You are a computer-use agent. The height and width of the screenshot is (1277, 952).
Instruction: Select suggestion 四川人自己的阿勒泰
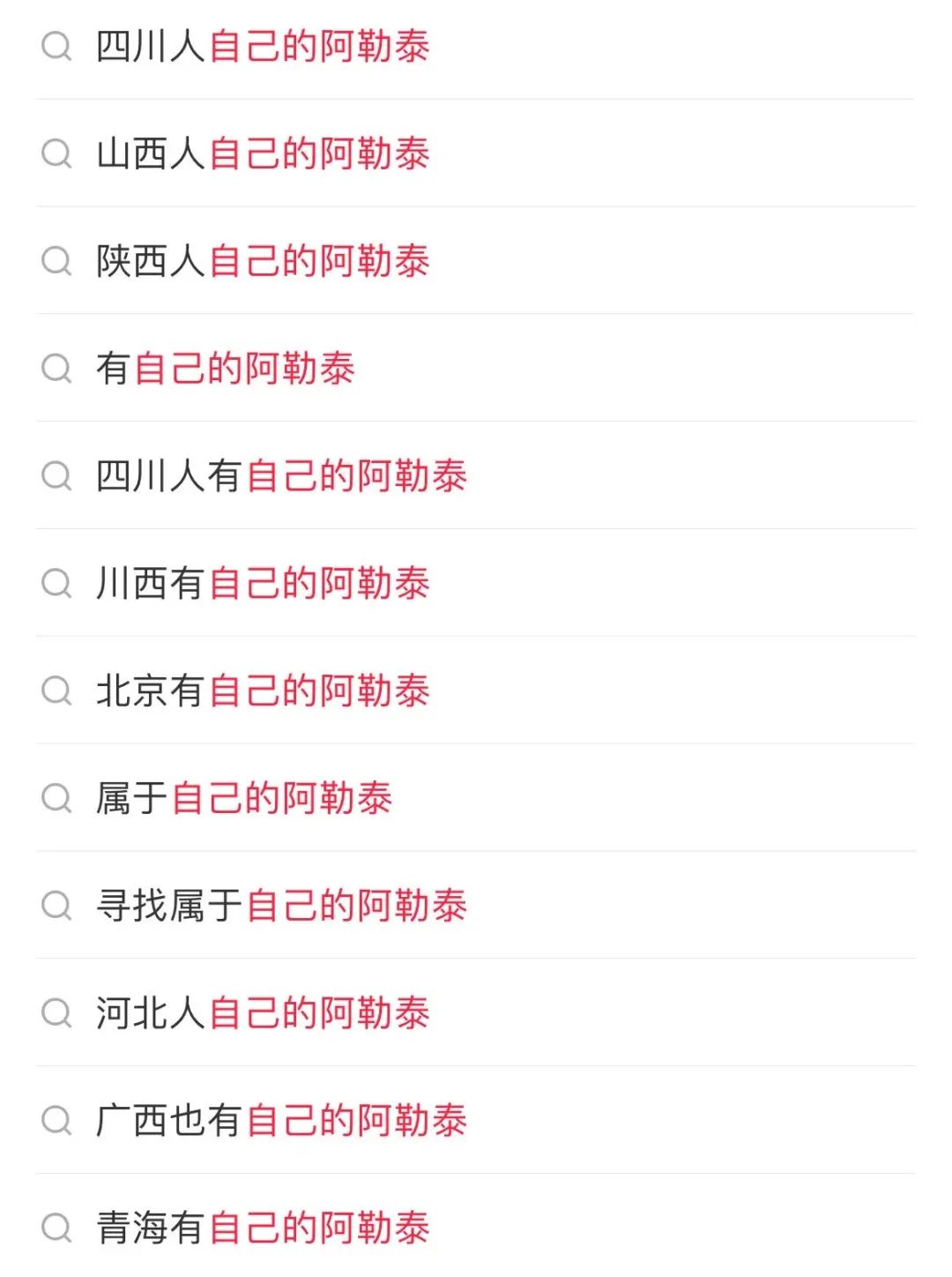pos(263,47)
